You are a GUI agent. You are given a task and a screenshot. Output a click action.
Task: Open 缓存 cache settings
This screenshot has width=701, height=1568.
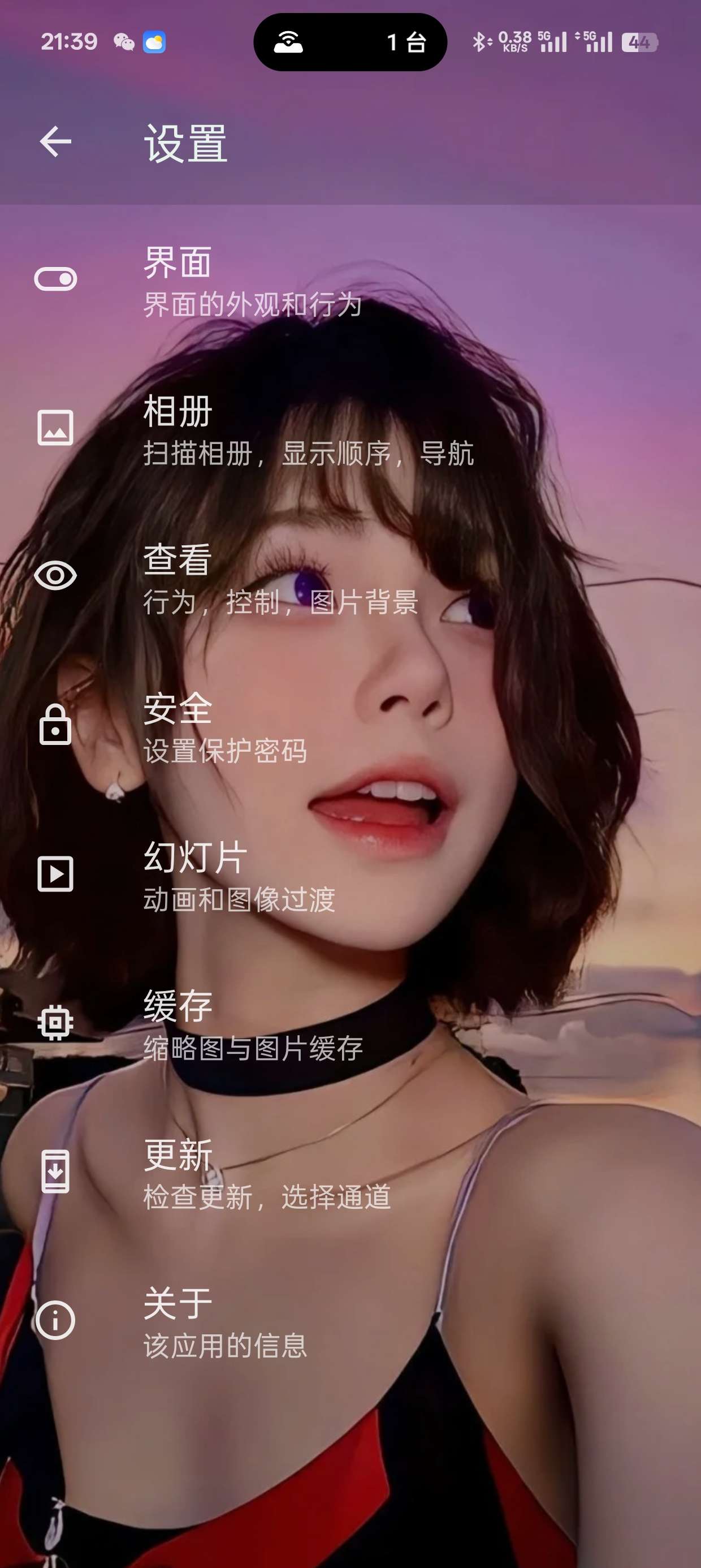[253, 1025]
